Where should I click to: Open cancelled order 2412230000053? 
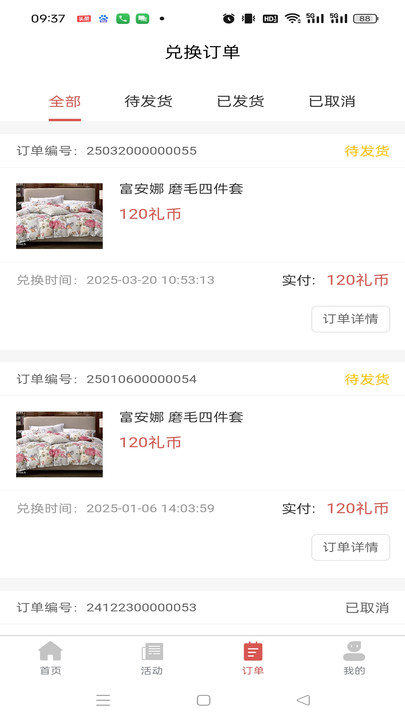click(202, 608)
